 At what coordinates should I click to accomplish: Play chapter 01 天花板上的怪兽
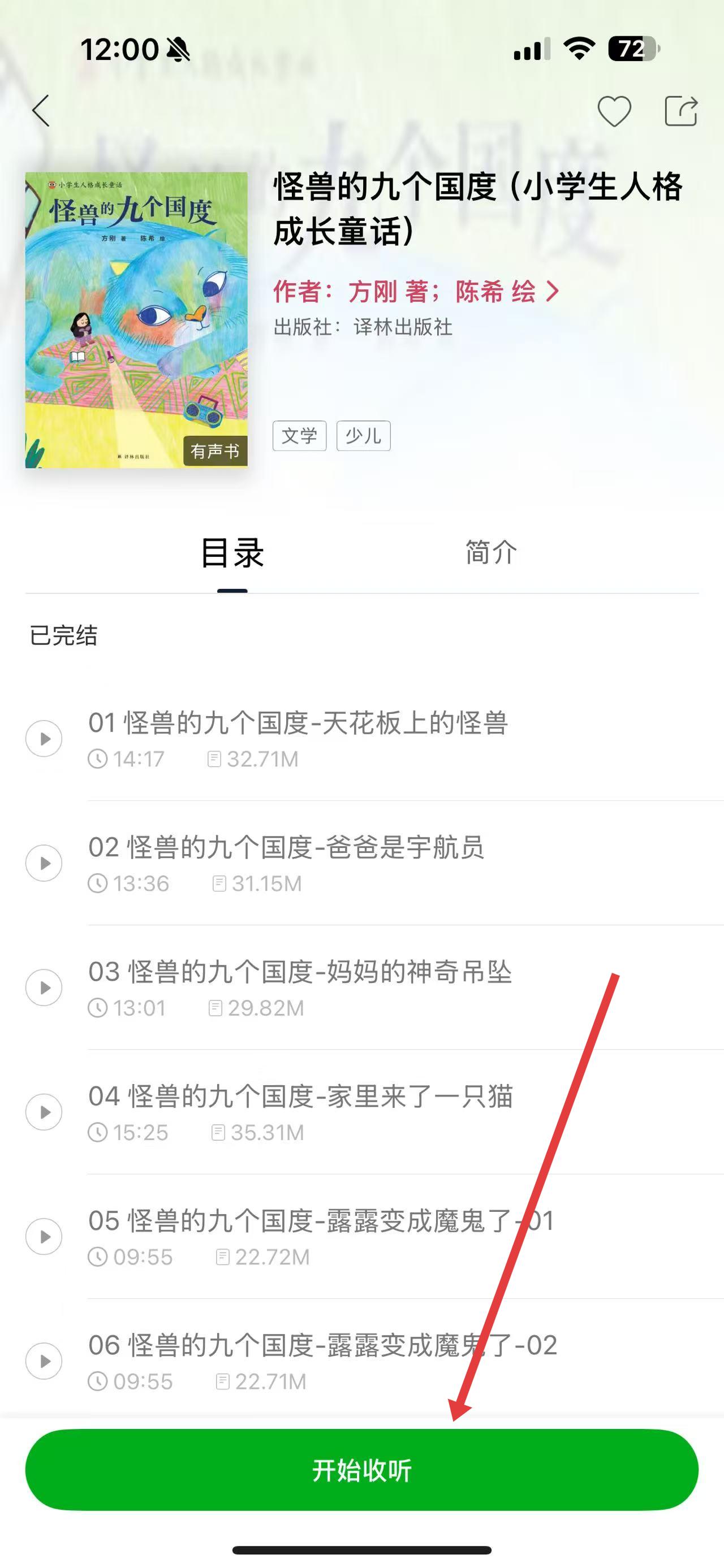44,738
